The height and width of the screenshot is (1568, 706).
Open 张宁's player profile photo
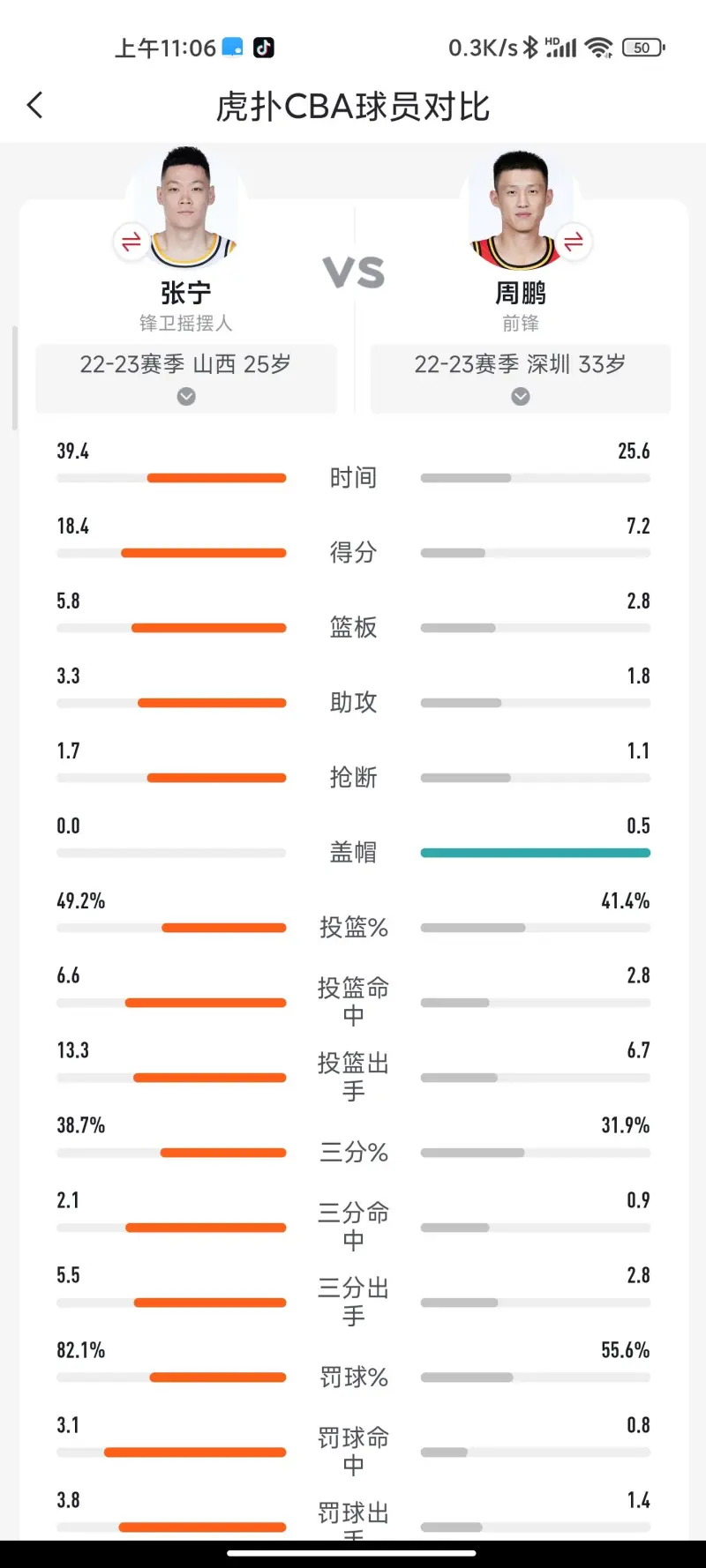[x=186, y=208]
